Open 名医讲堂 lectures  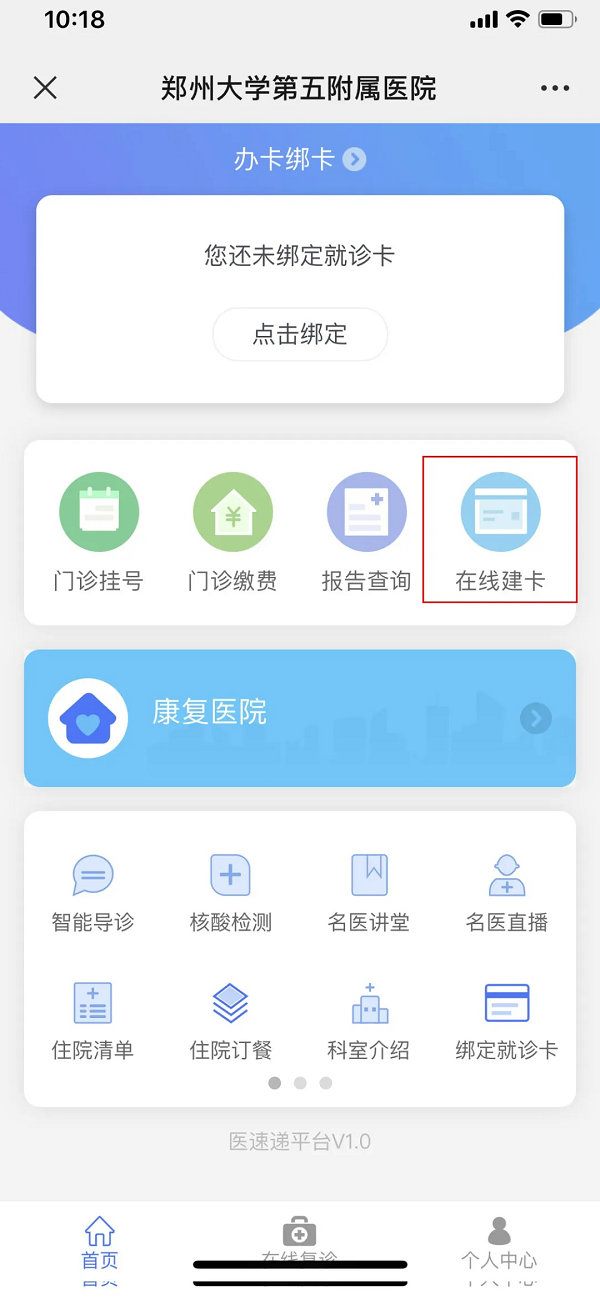point(369,893)
